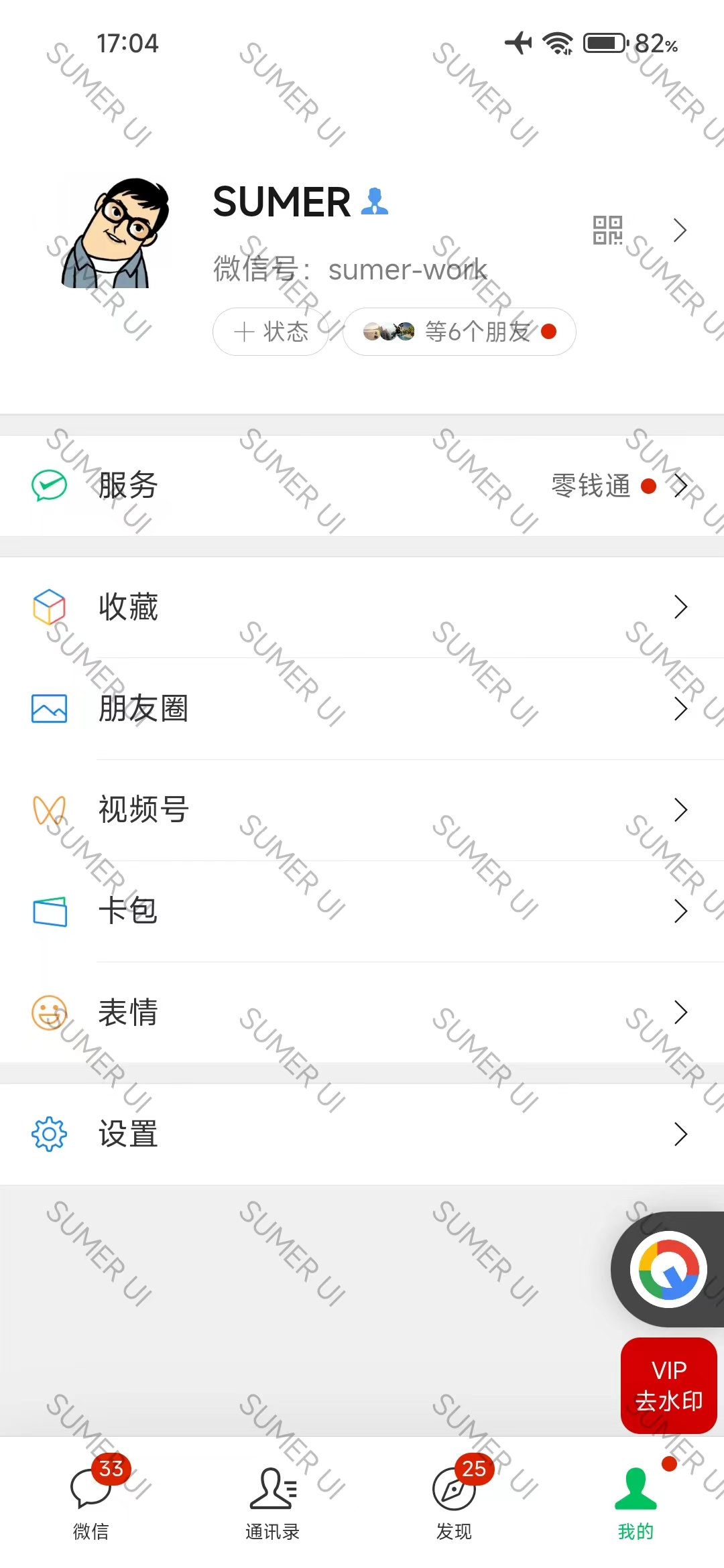This screenshot has height=1568, width=724.
Task: Switch to the 通讯录 contacts tab
Action: (x=272, y=1501)
